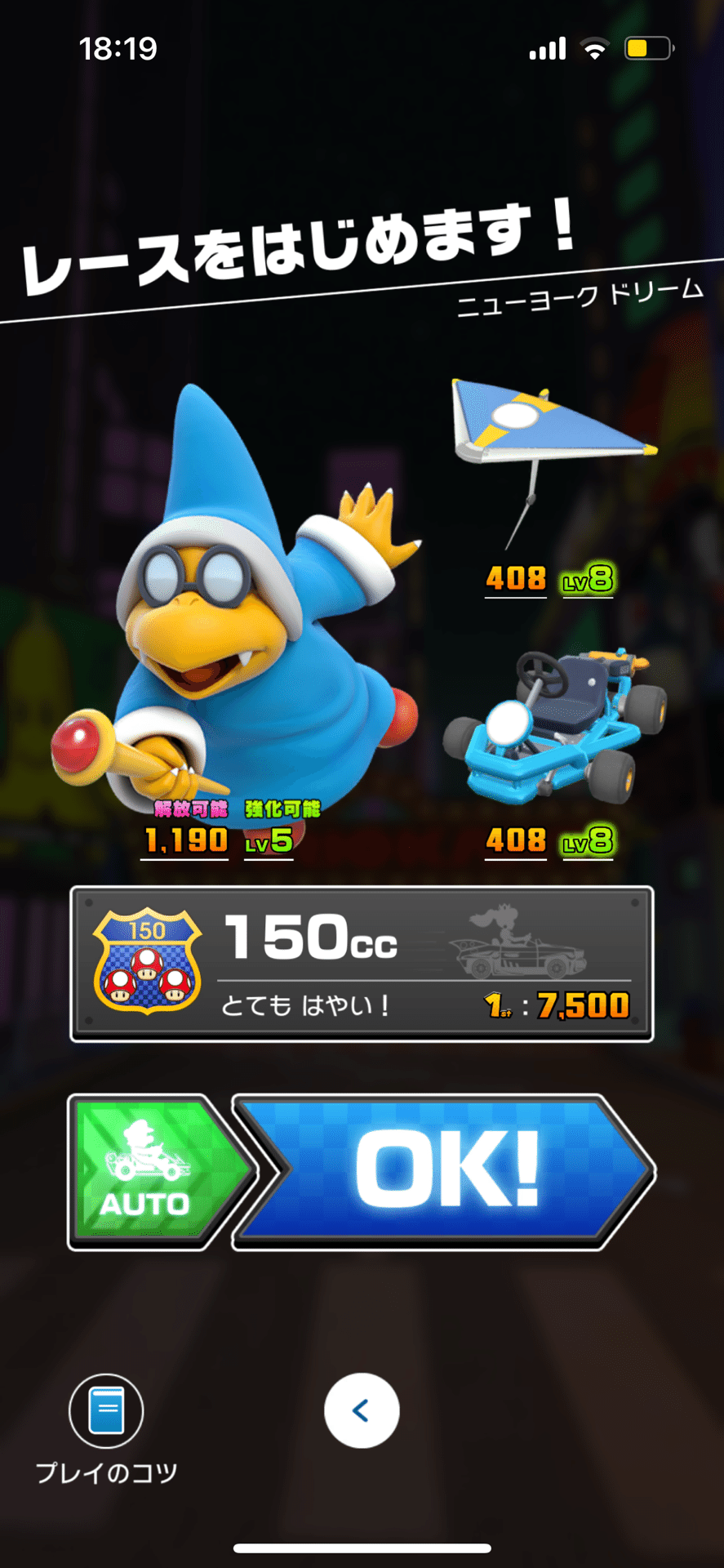Open the ニューヨーク ドリーム course name

point(581,296)
